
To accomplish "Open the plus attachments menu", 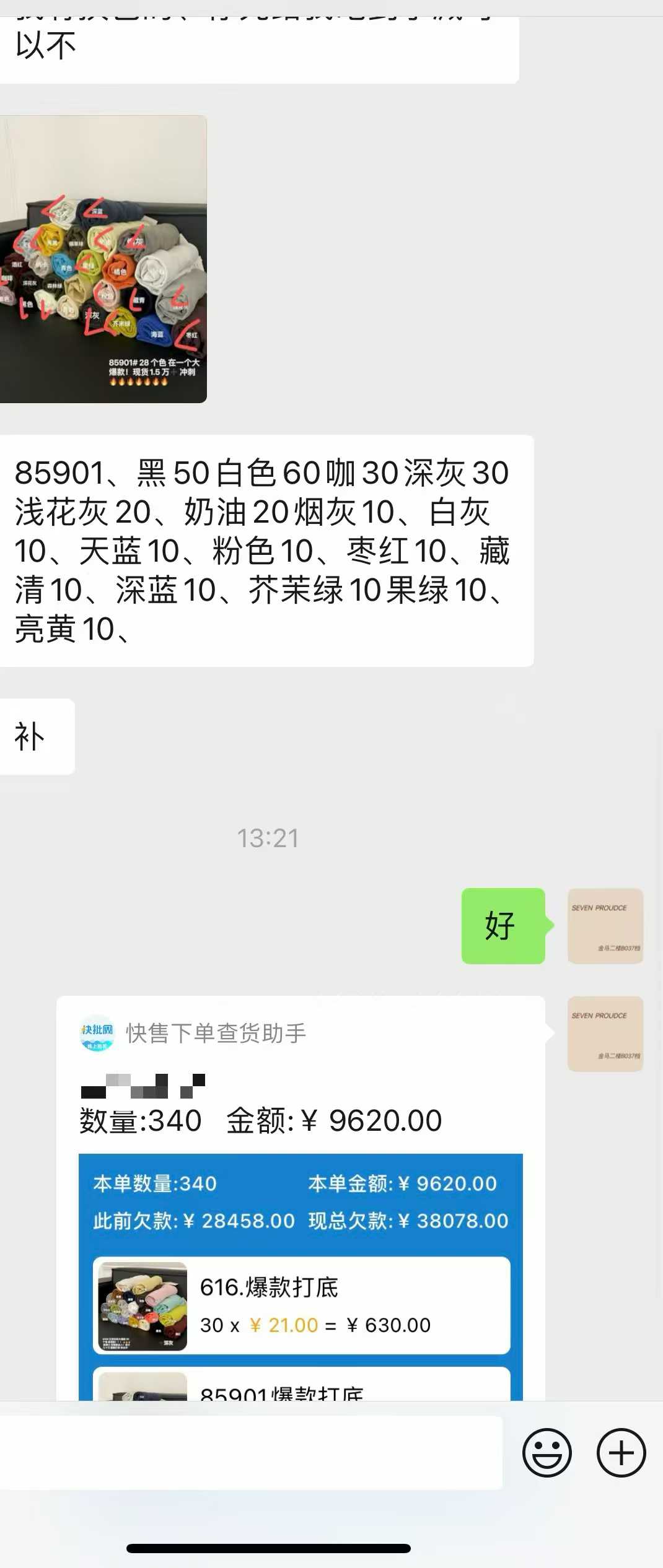I will [621, 1452].
